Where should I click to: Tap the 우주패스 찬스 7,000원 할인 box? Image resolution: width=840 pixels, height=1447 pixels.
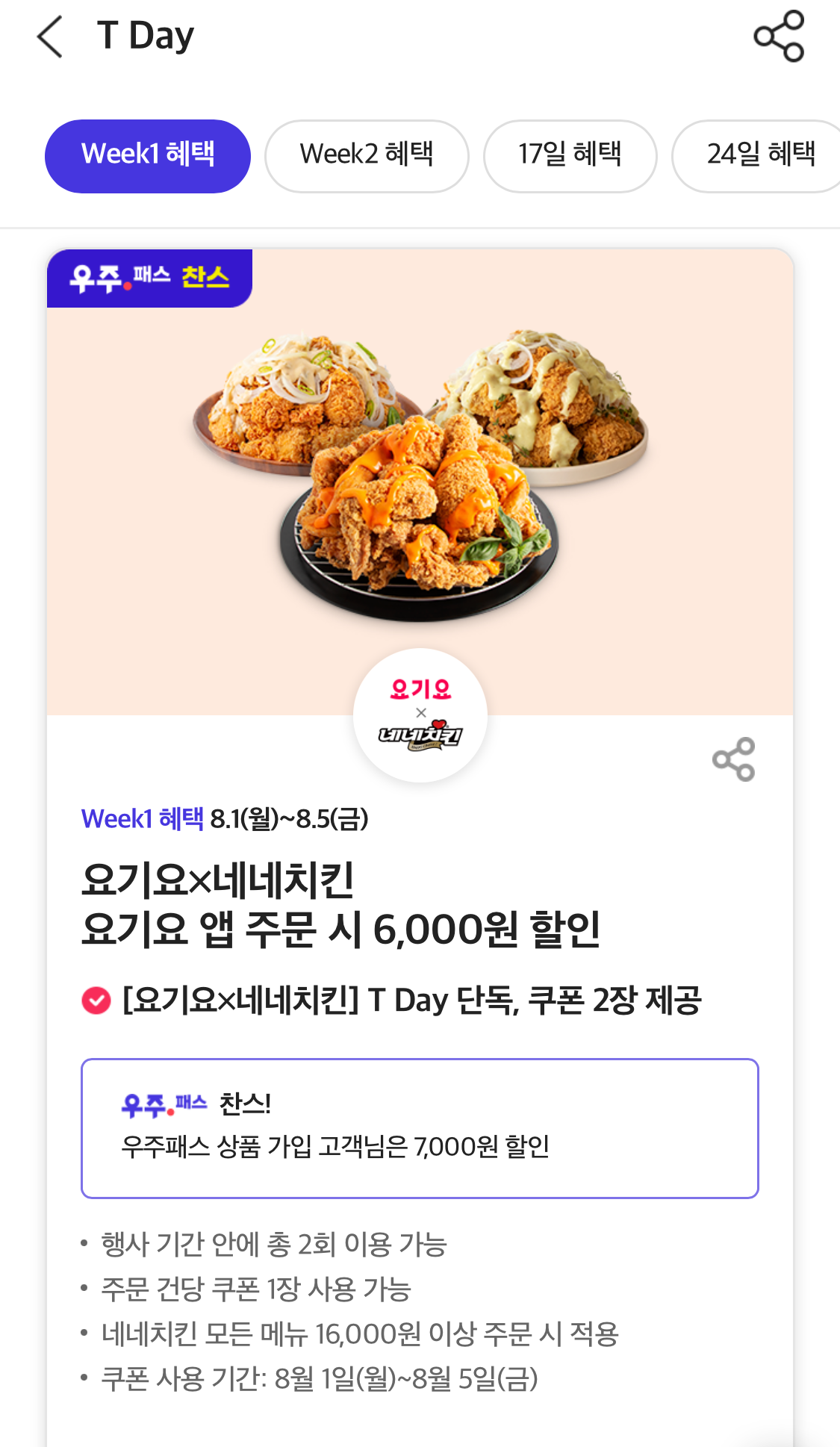(x=420, y=1127)
